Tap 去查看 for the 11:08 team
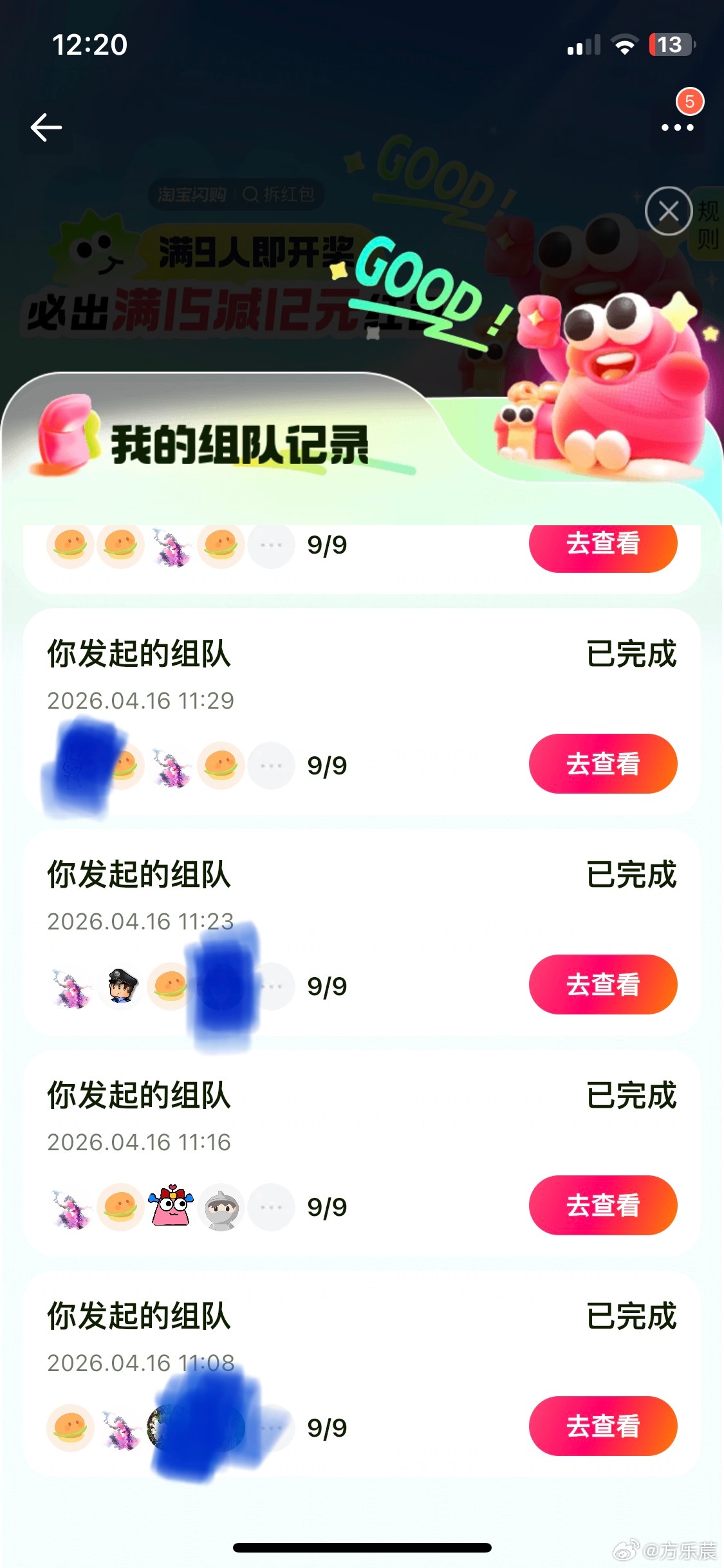724x1568 pixels. (602, 1426)
